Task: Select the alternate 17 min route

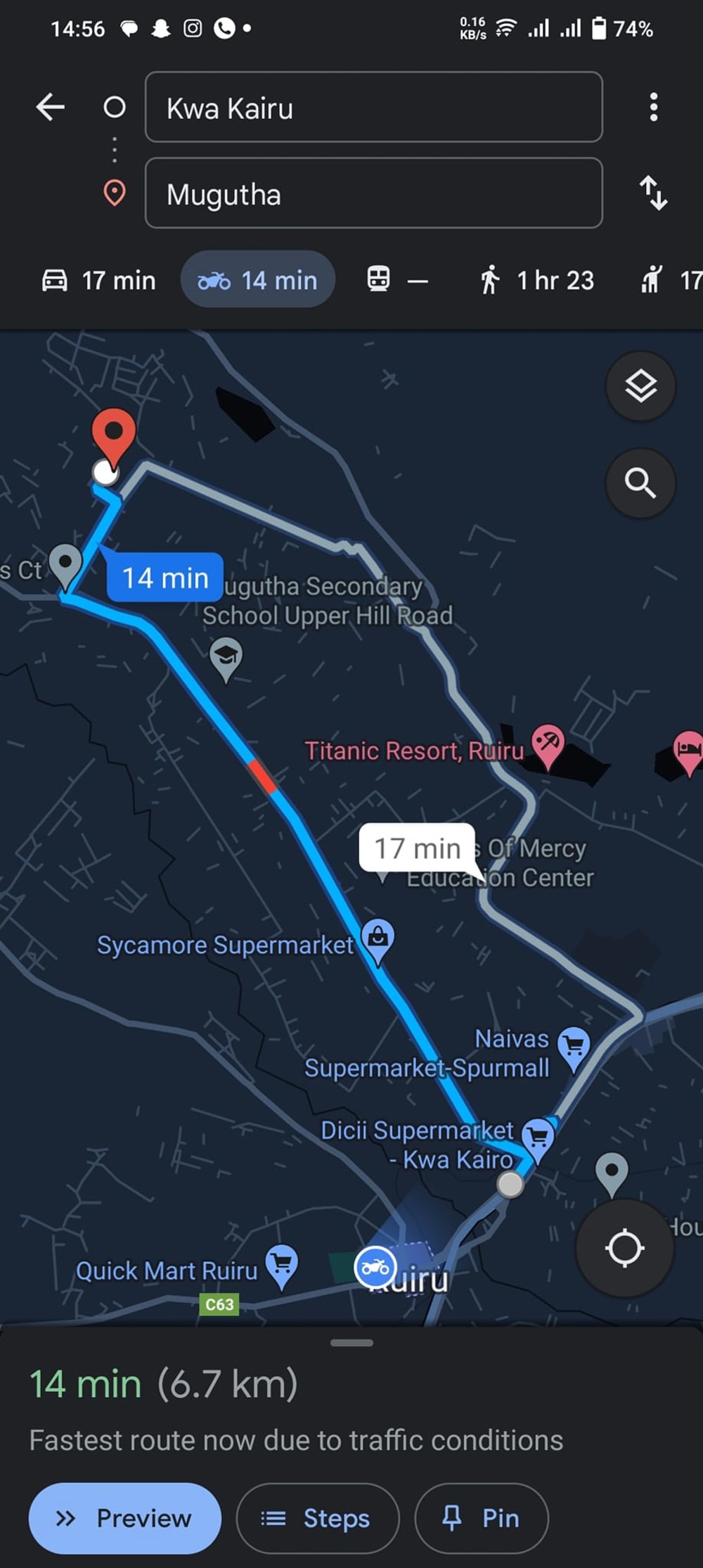Action: [417, 848]
